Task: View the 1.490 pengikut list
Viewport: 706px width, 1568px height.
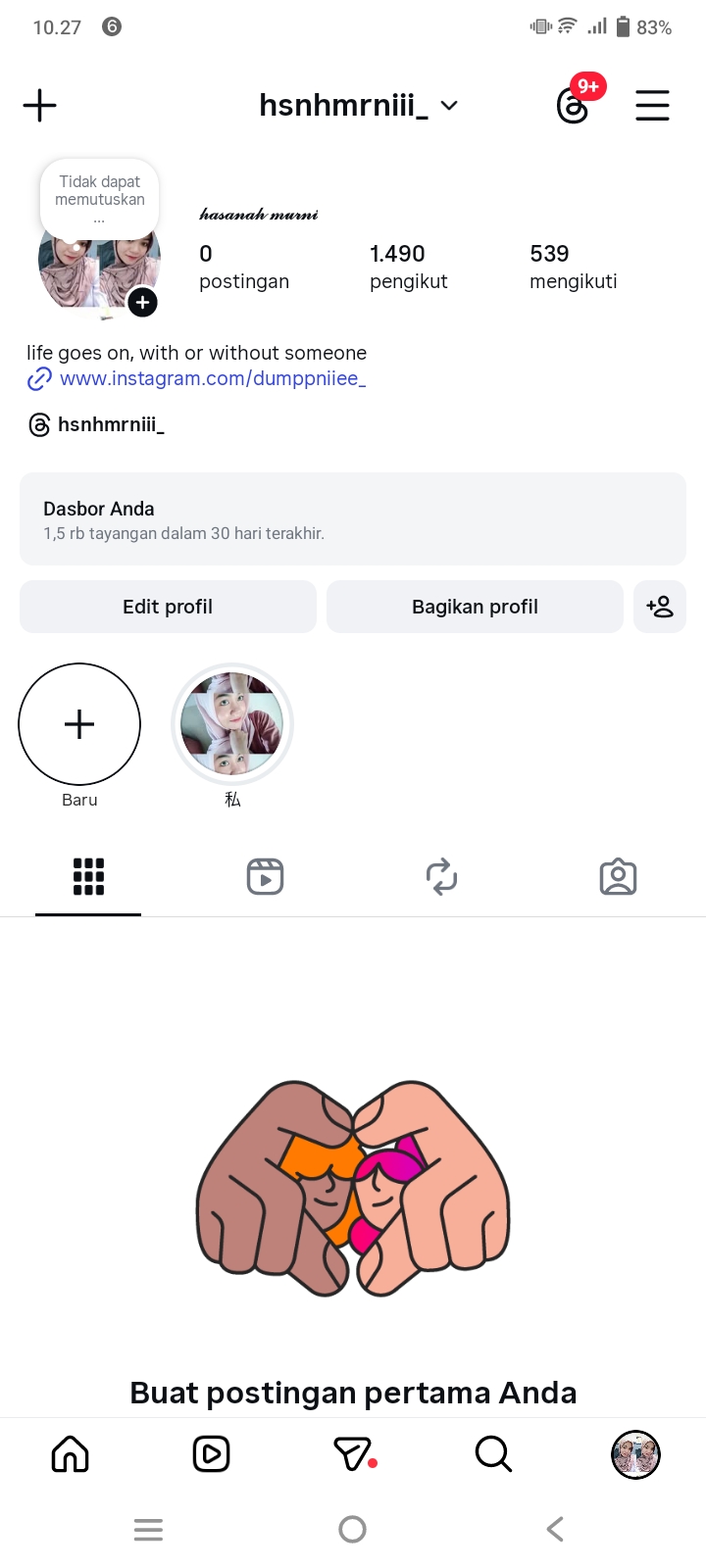Action: tap(407, 267)
